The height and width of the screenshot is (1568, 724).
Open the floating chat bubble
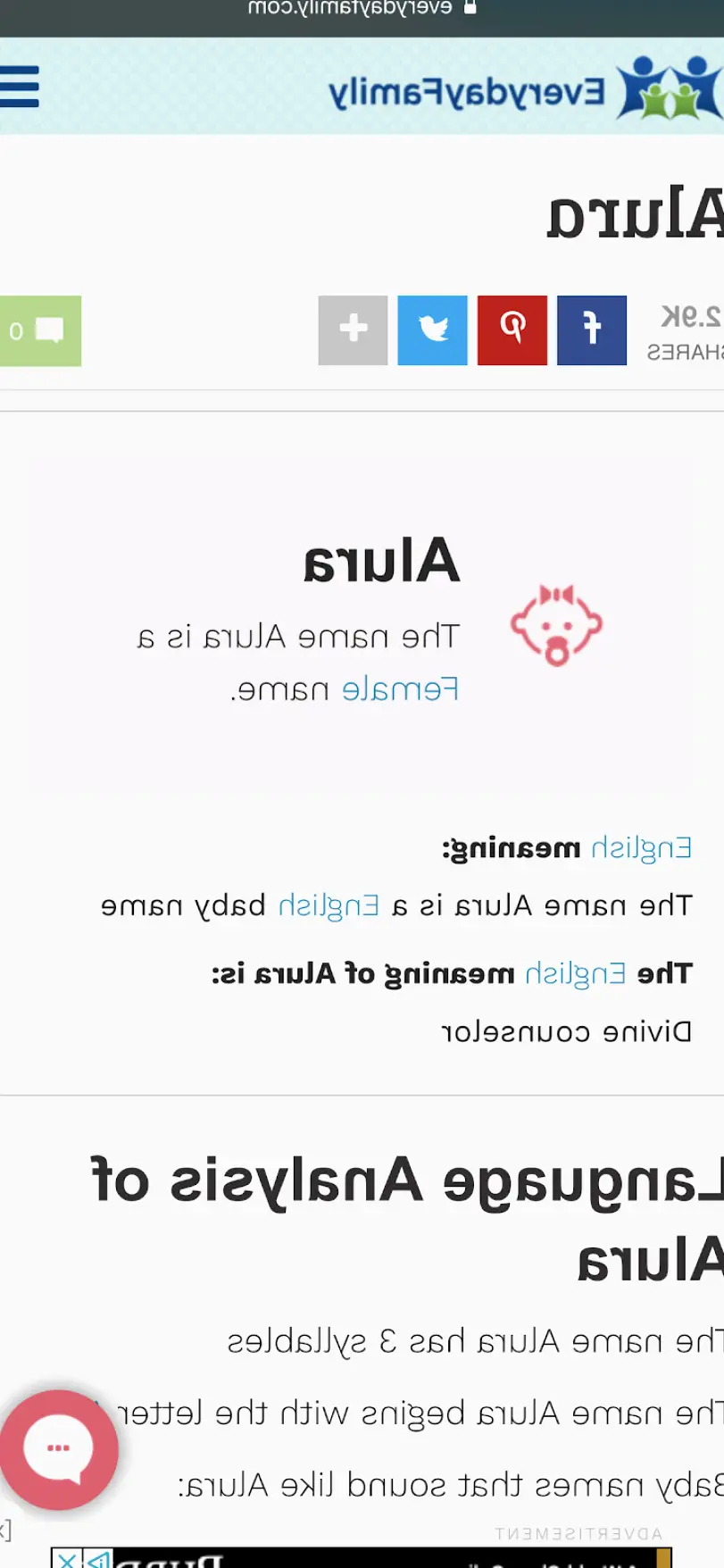click(x=59, y=1447)
